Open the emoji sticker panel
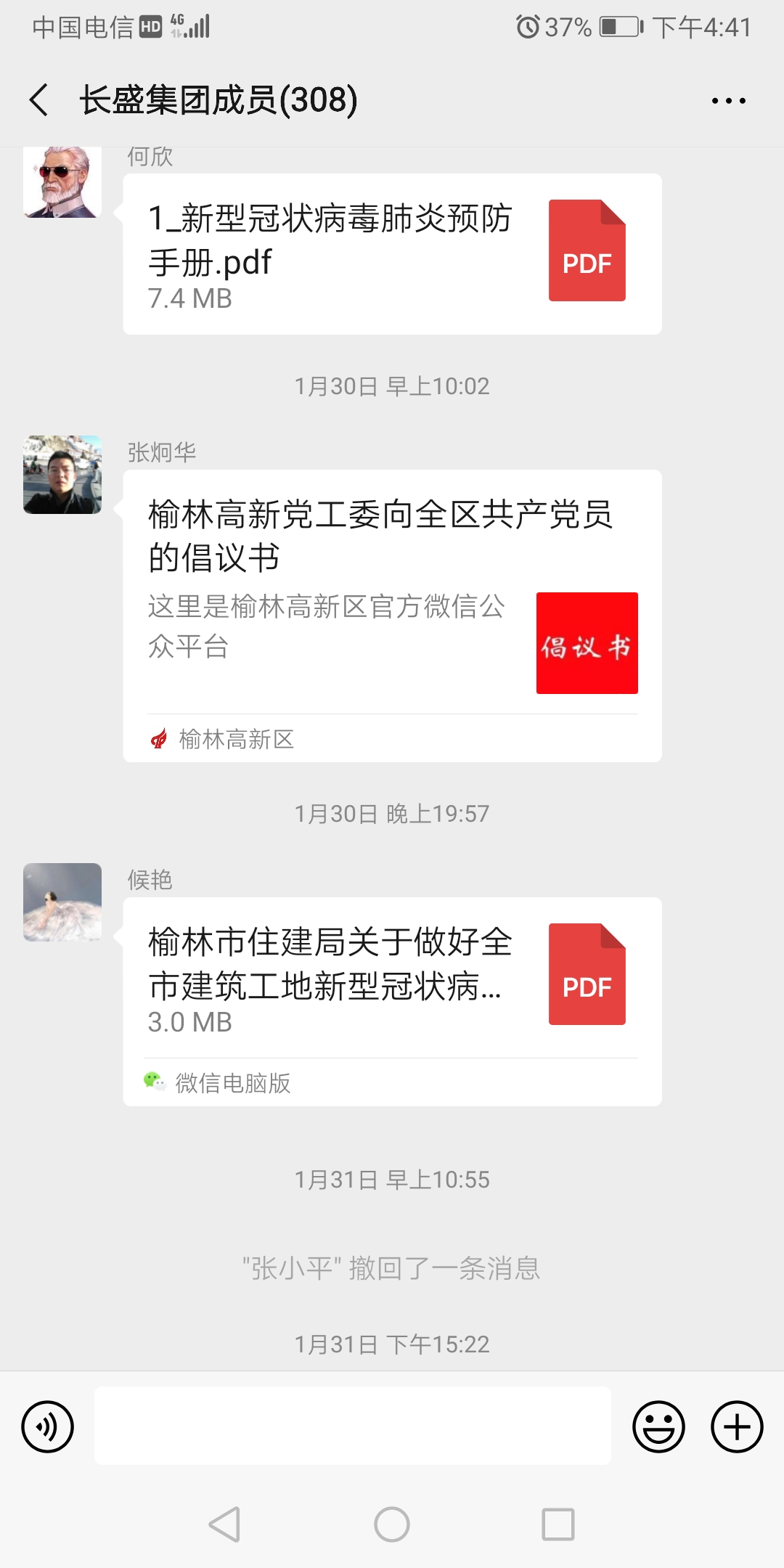This screenshot has width=784, height=1568. tap(658, 1426)
